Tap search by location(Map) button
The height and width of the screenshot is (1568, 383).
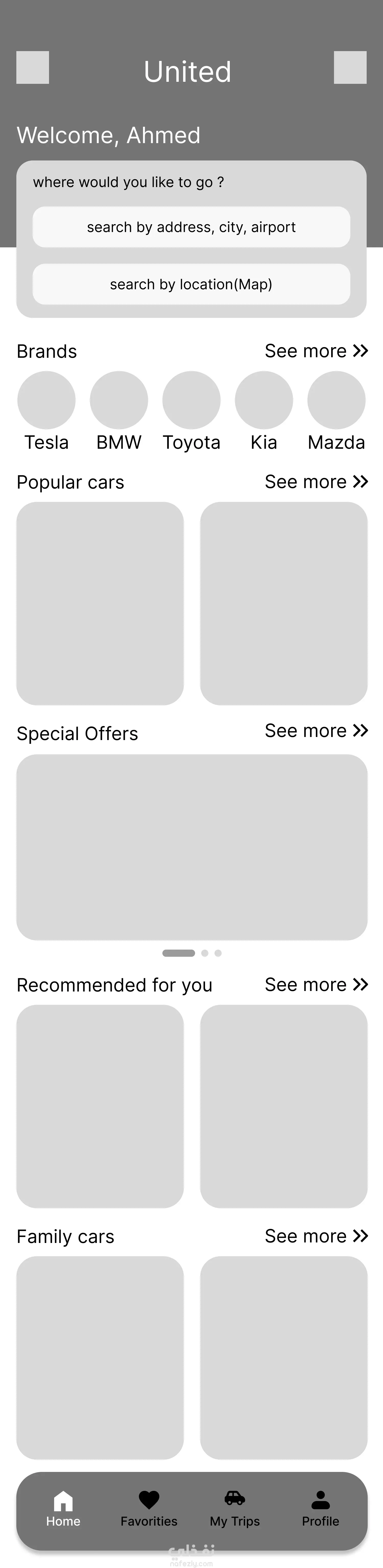(191, 284)
